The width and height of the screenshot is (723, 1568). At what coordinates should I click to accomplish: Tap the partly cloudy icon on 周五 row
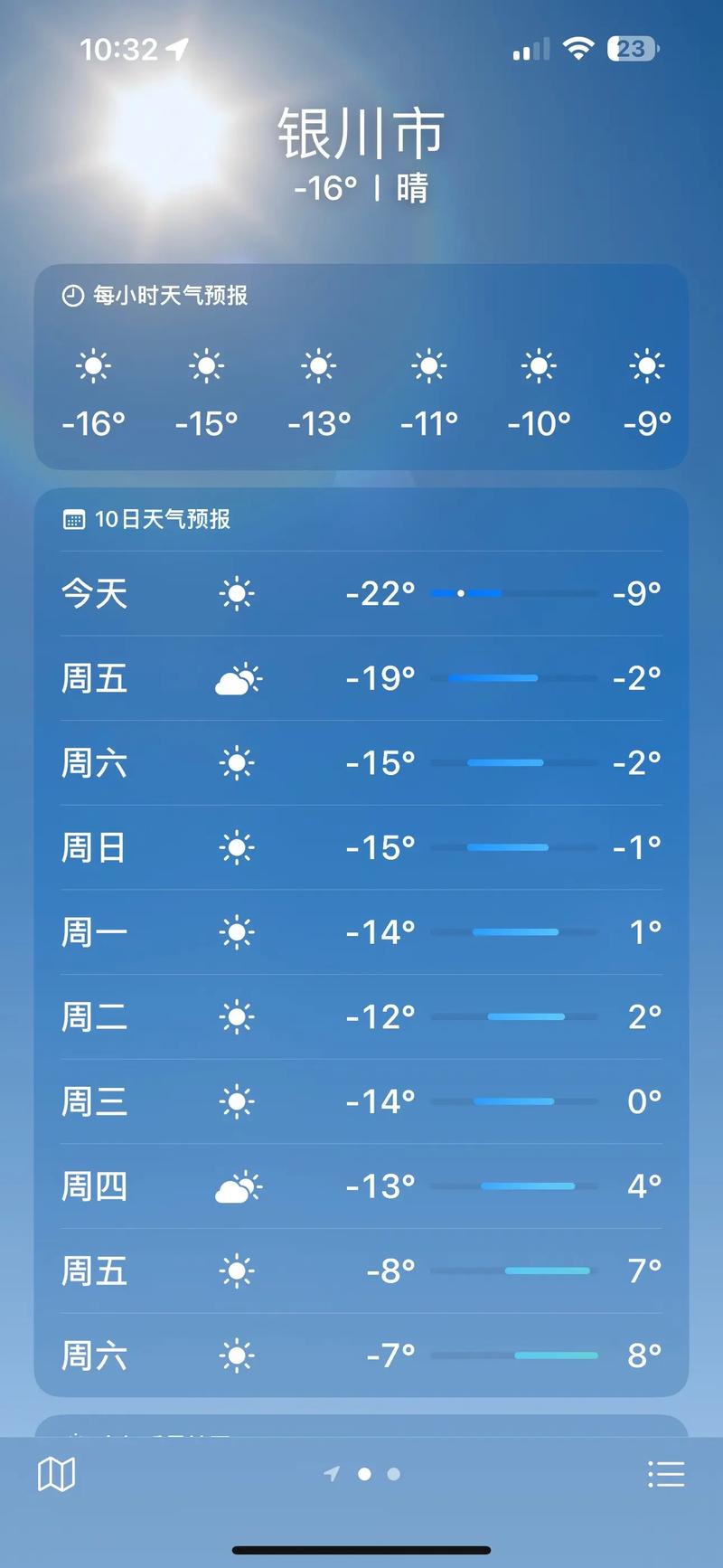[x=239, y=678]
